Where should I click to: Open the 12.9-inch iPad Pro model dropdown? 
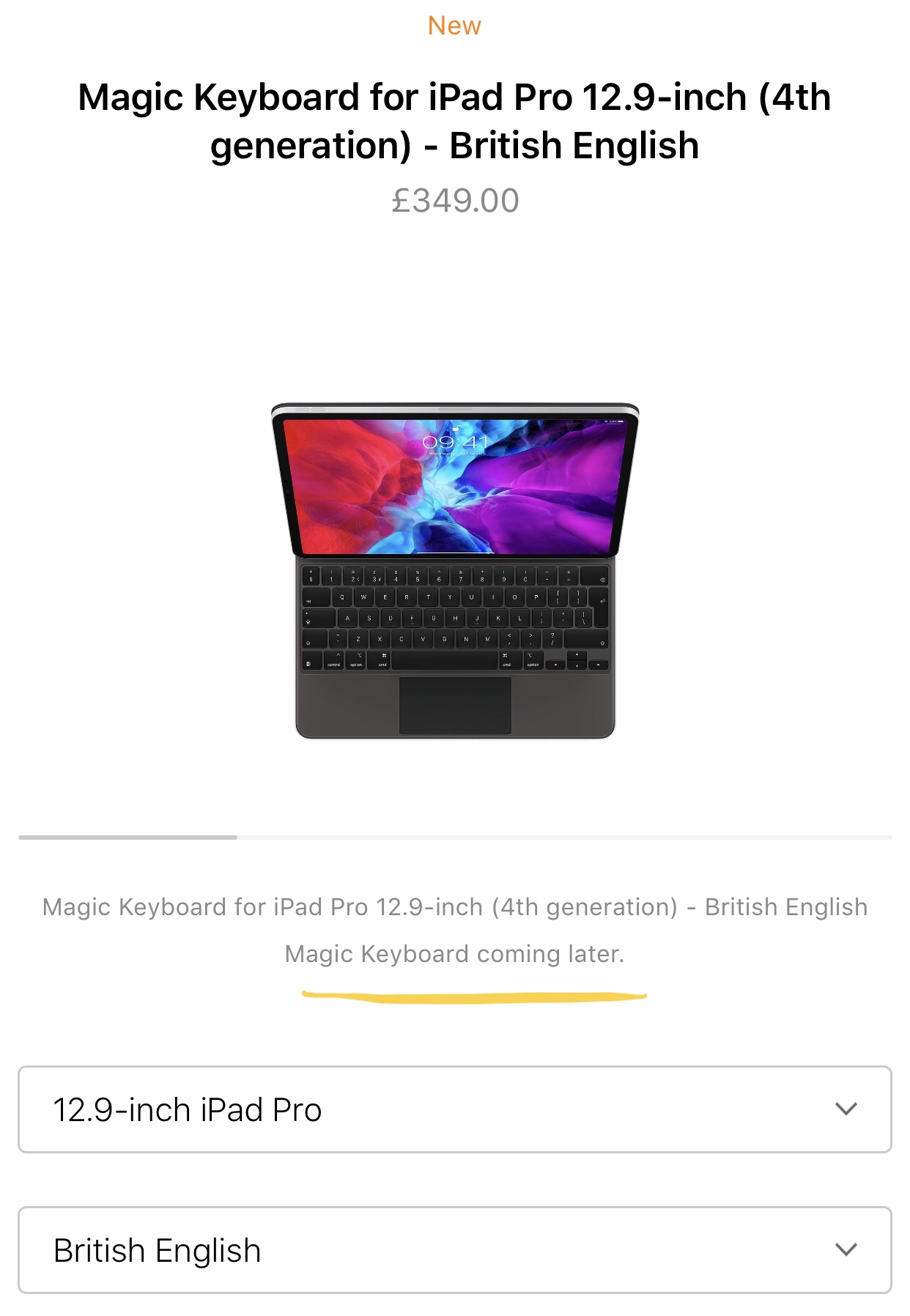point(454,1109)
